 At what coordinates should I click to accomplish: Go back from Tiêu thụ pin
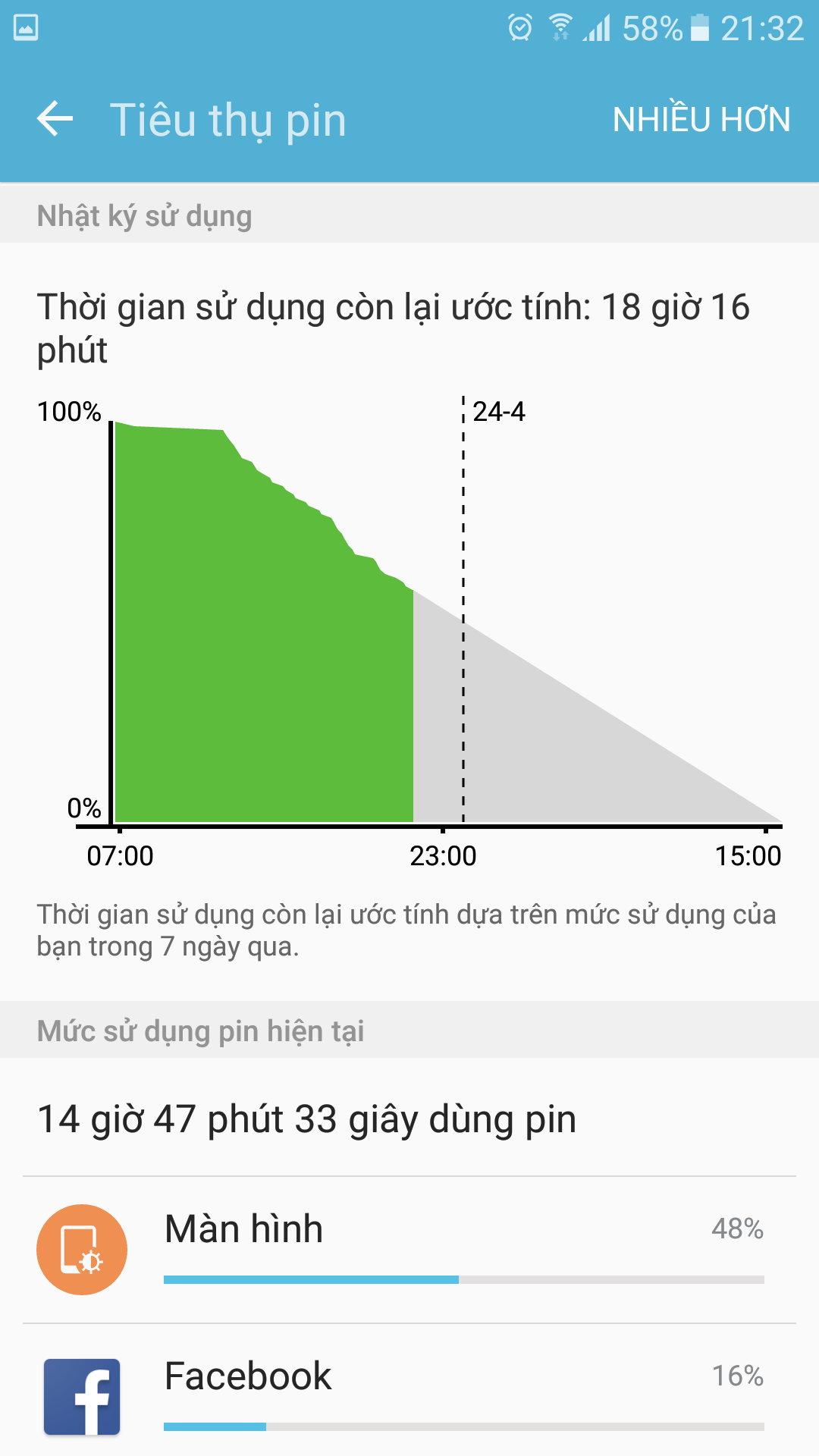(55, 120)
